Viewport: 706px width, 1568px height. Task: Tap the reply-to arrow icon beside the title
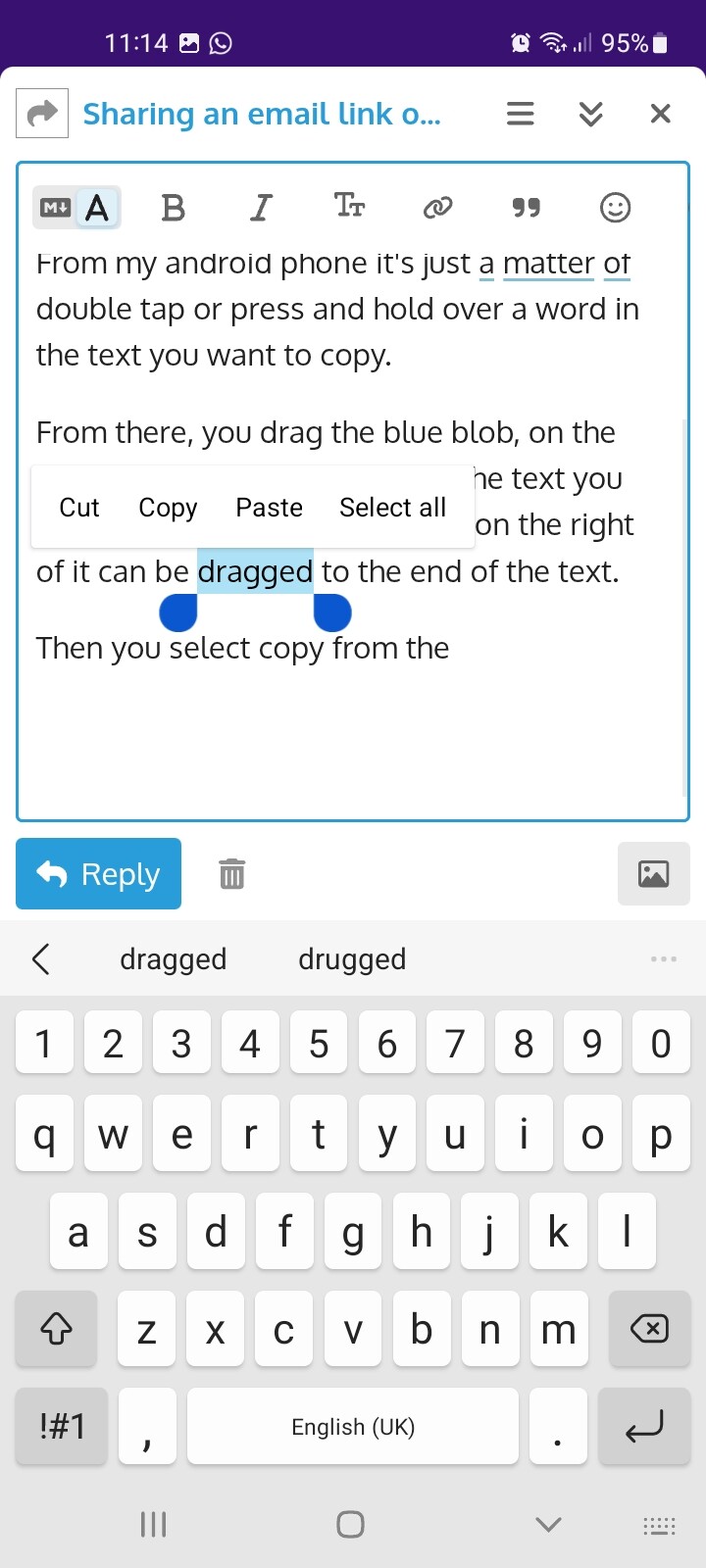click(42, 114)
